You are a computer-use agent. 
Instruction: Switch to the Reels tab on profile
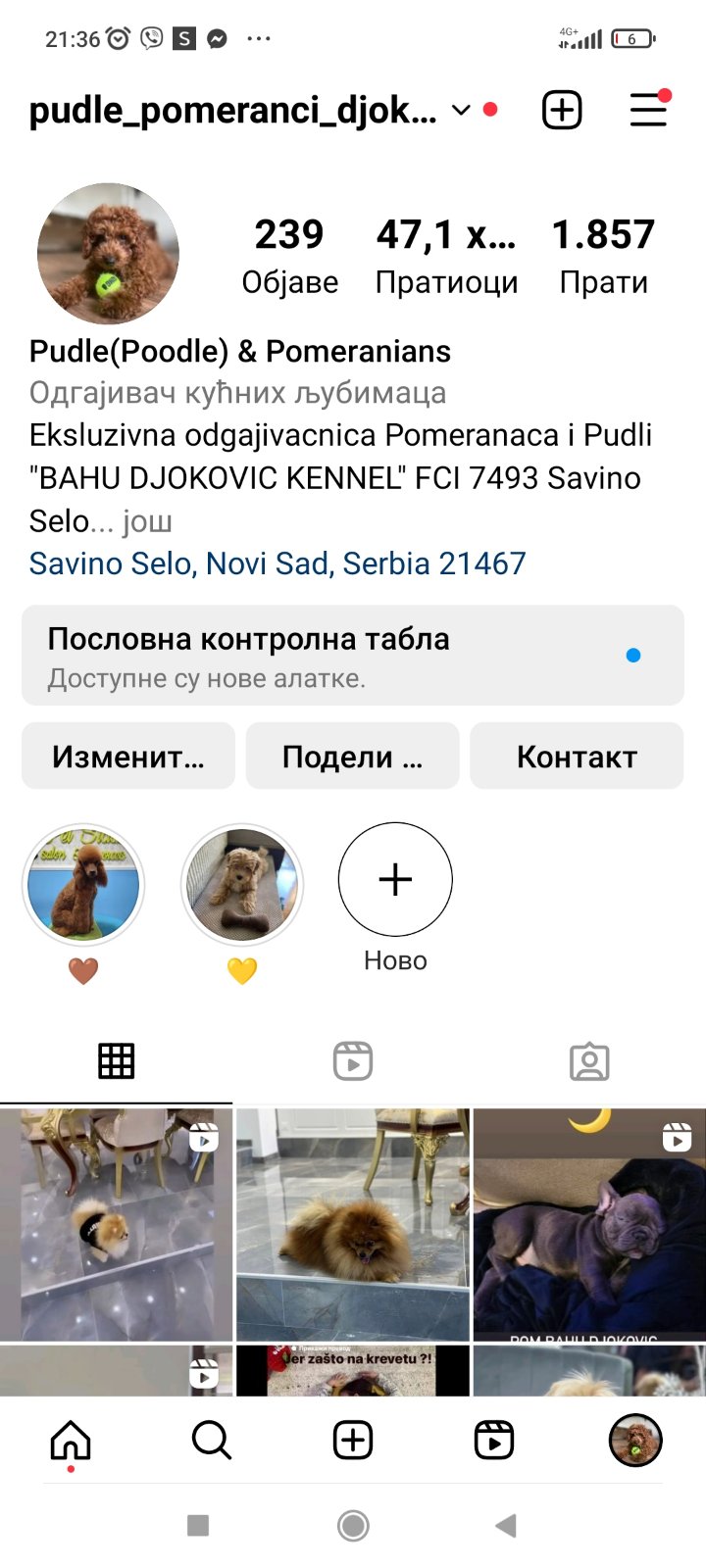353,1061
